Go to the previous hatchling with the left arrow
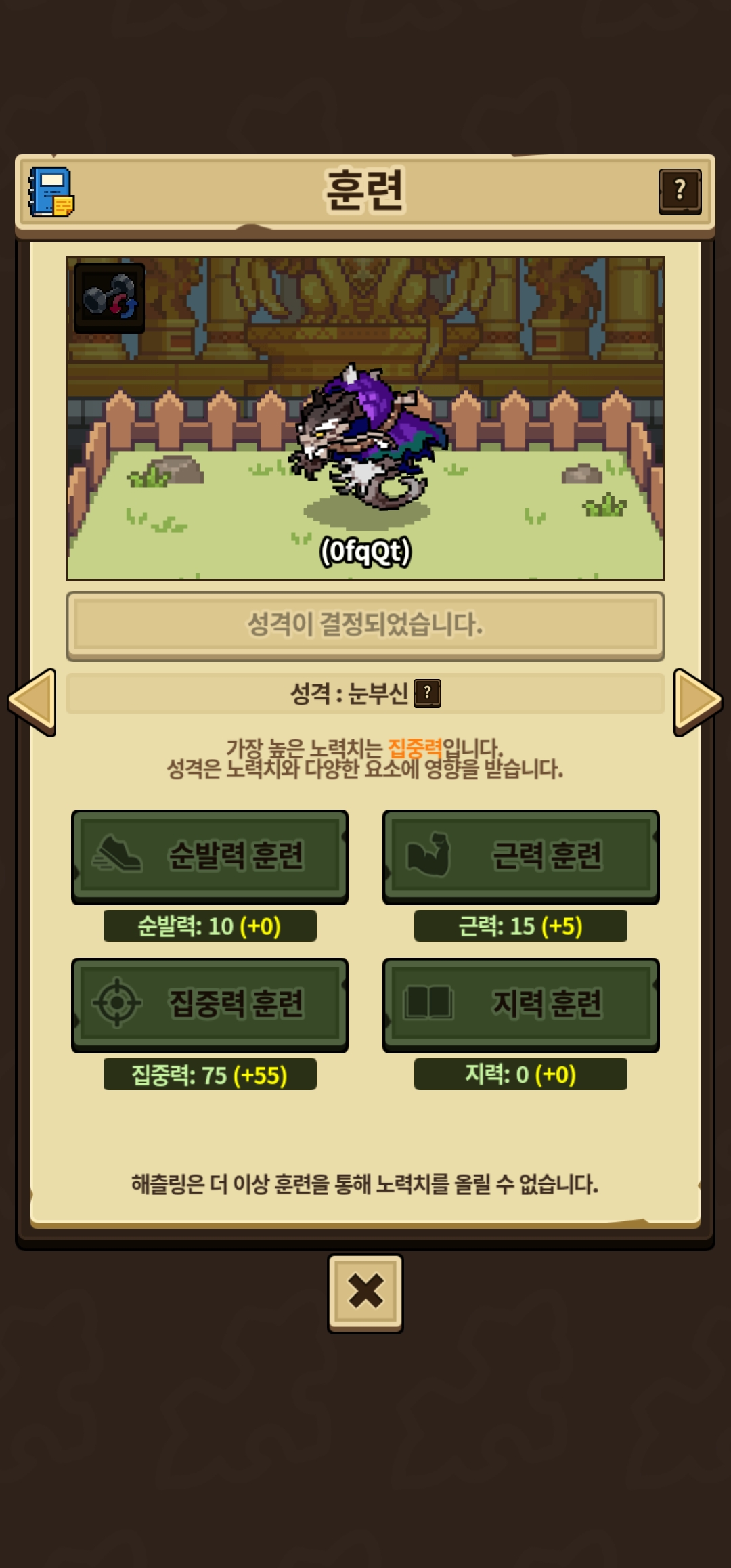The width and height of the screenshot is (731, 1568). click(x=32, y=702)
